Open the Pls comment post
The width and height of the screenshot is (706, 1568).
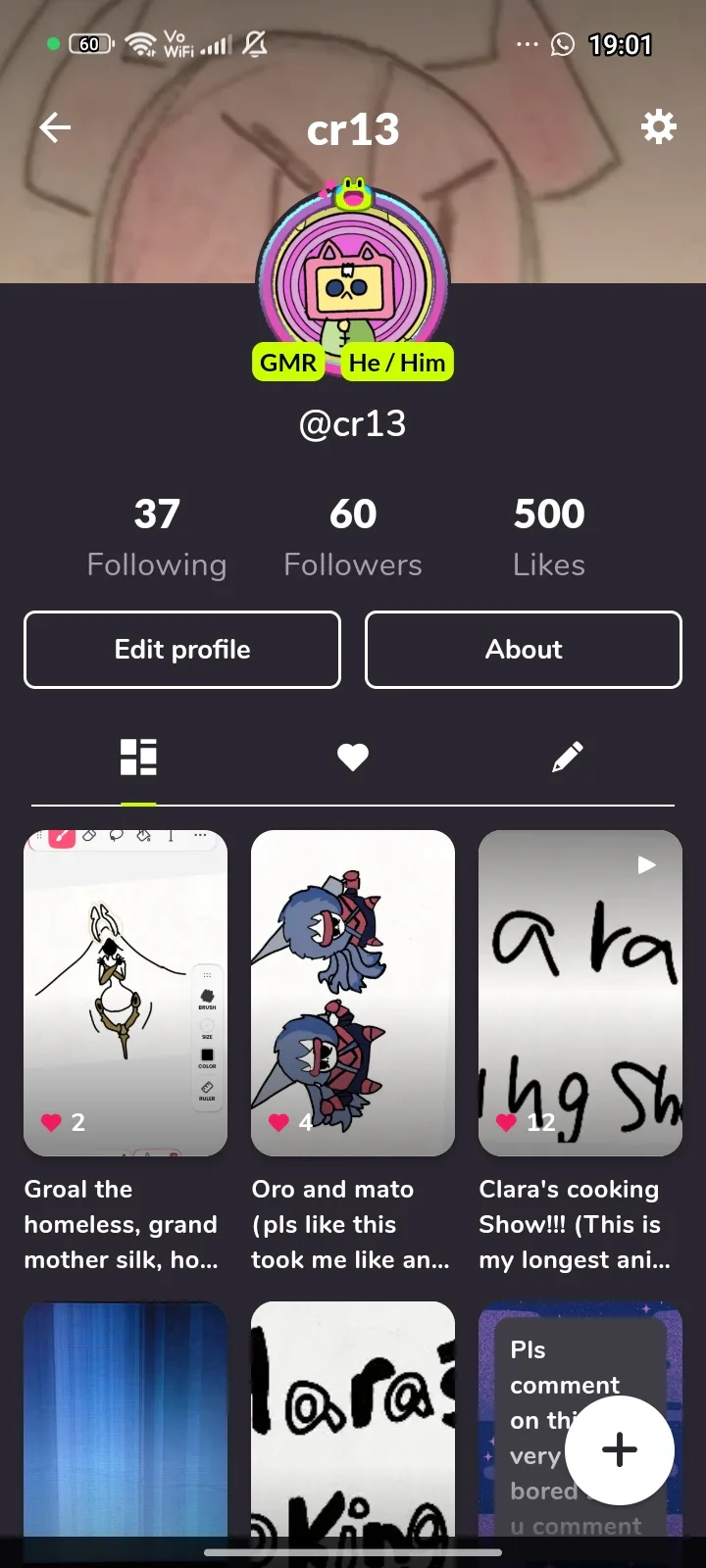pyautogui.click(x=529, y=1372)
